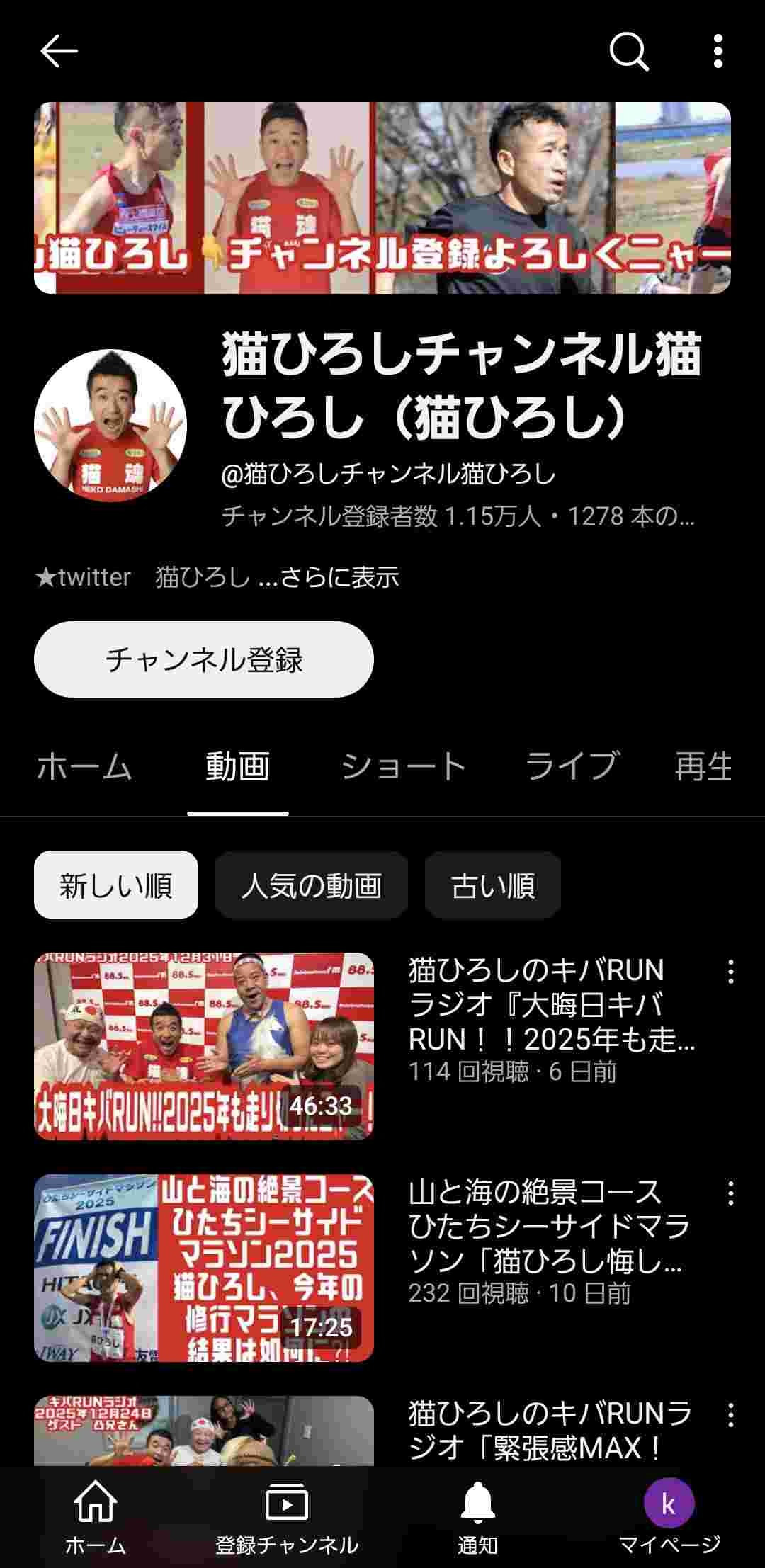Go to 登録チャンネル in bottom navigation

(287, 1517)
